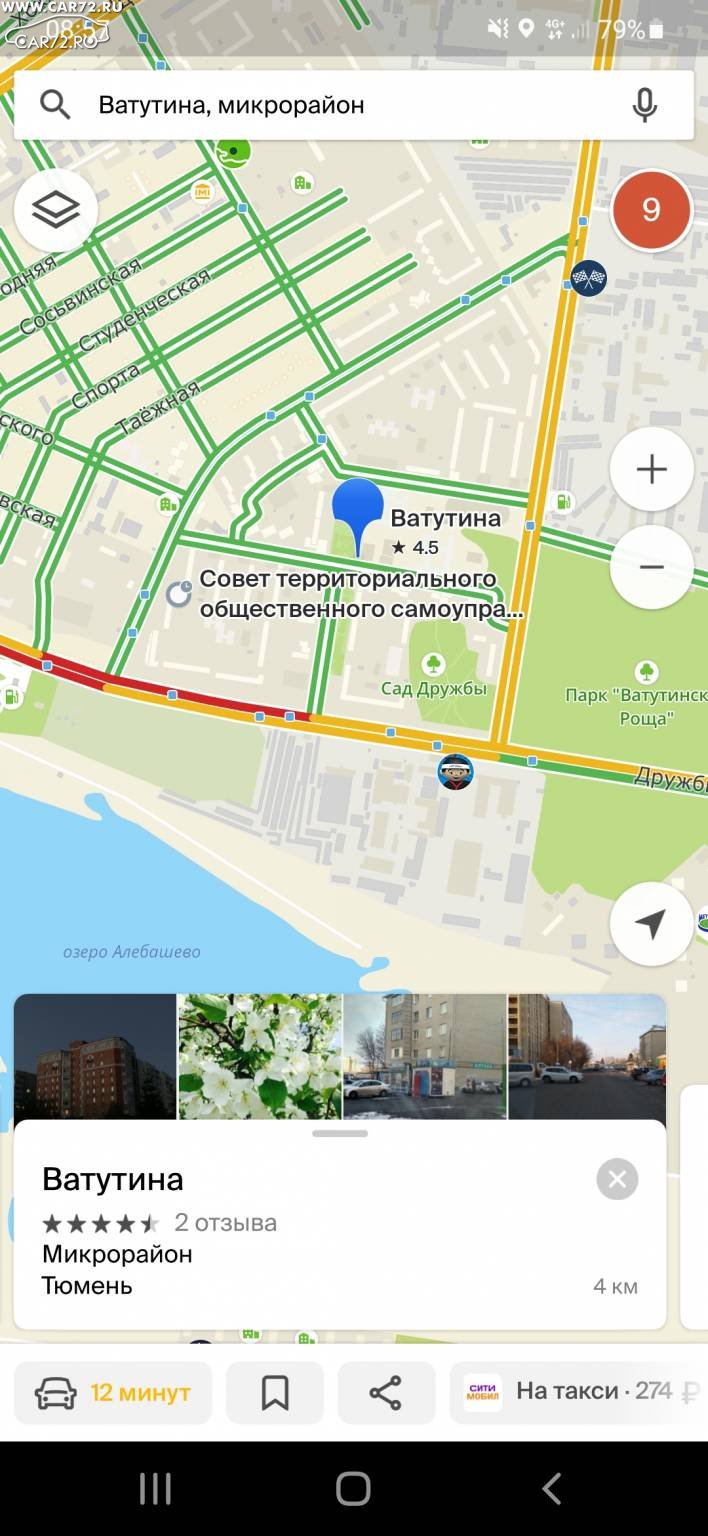Viewport: 708px width, 1536px height.
Task: Share this location
Action: [x=386, y=1392]
